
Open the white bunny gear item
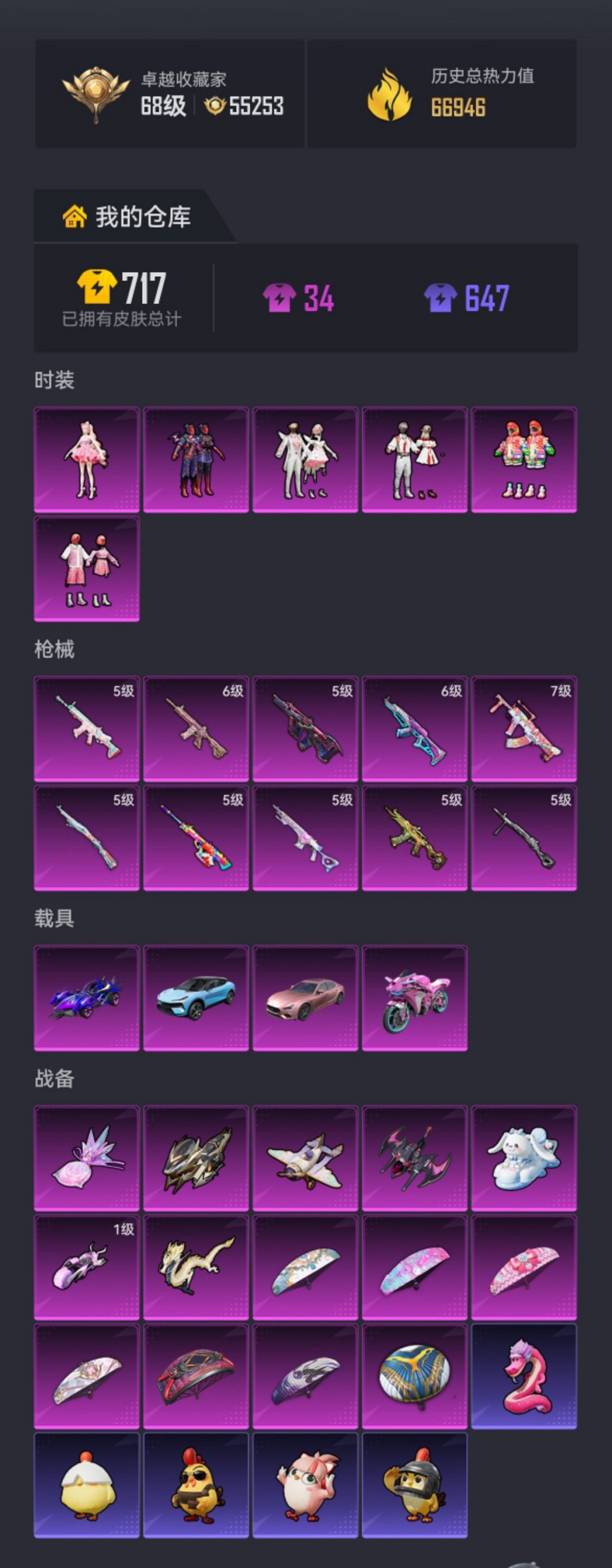524,1158
